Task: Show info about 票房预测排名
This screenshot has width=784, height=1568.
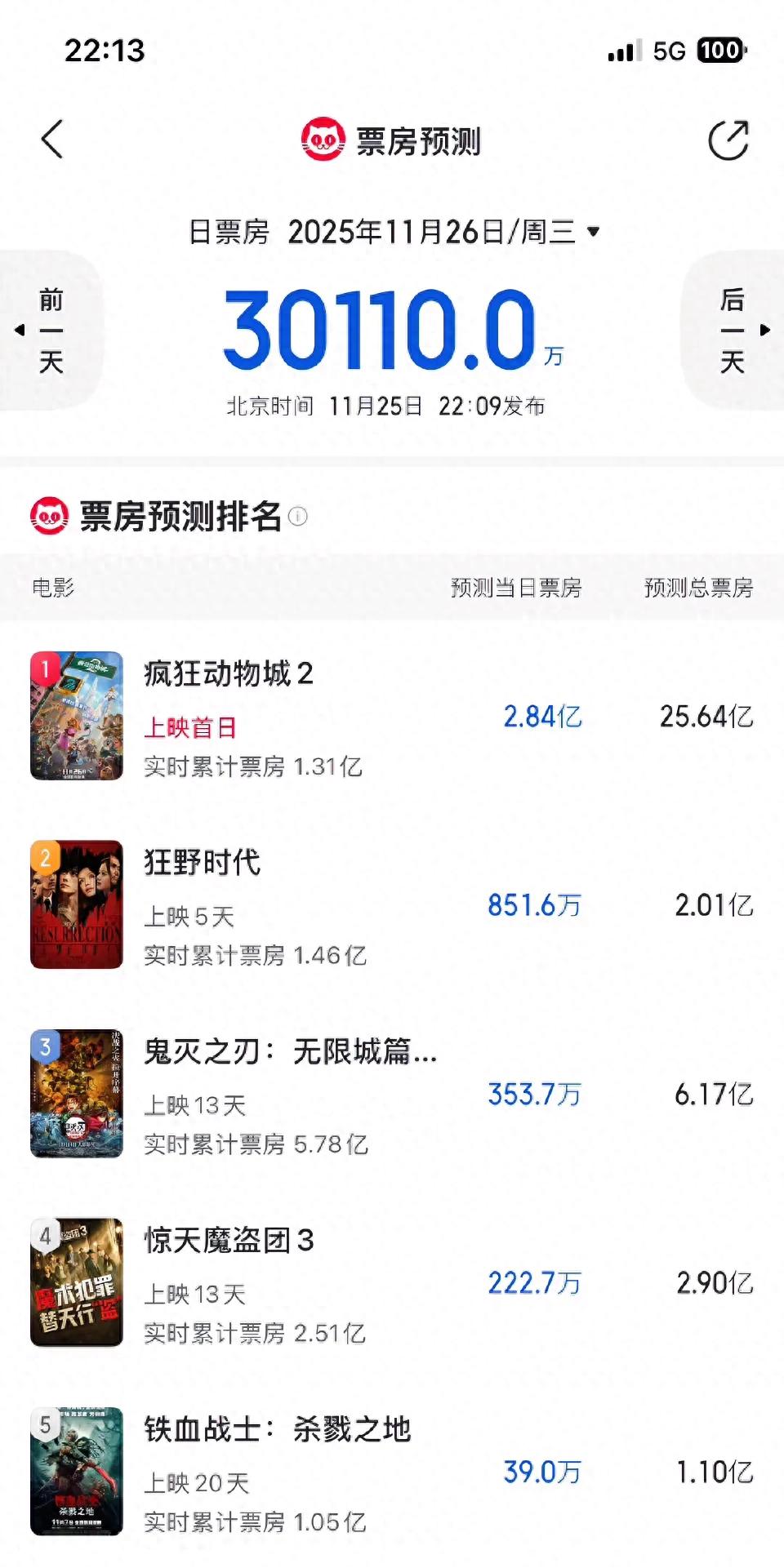Action: coord(299,516)
